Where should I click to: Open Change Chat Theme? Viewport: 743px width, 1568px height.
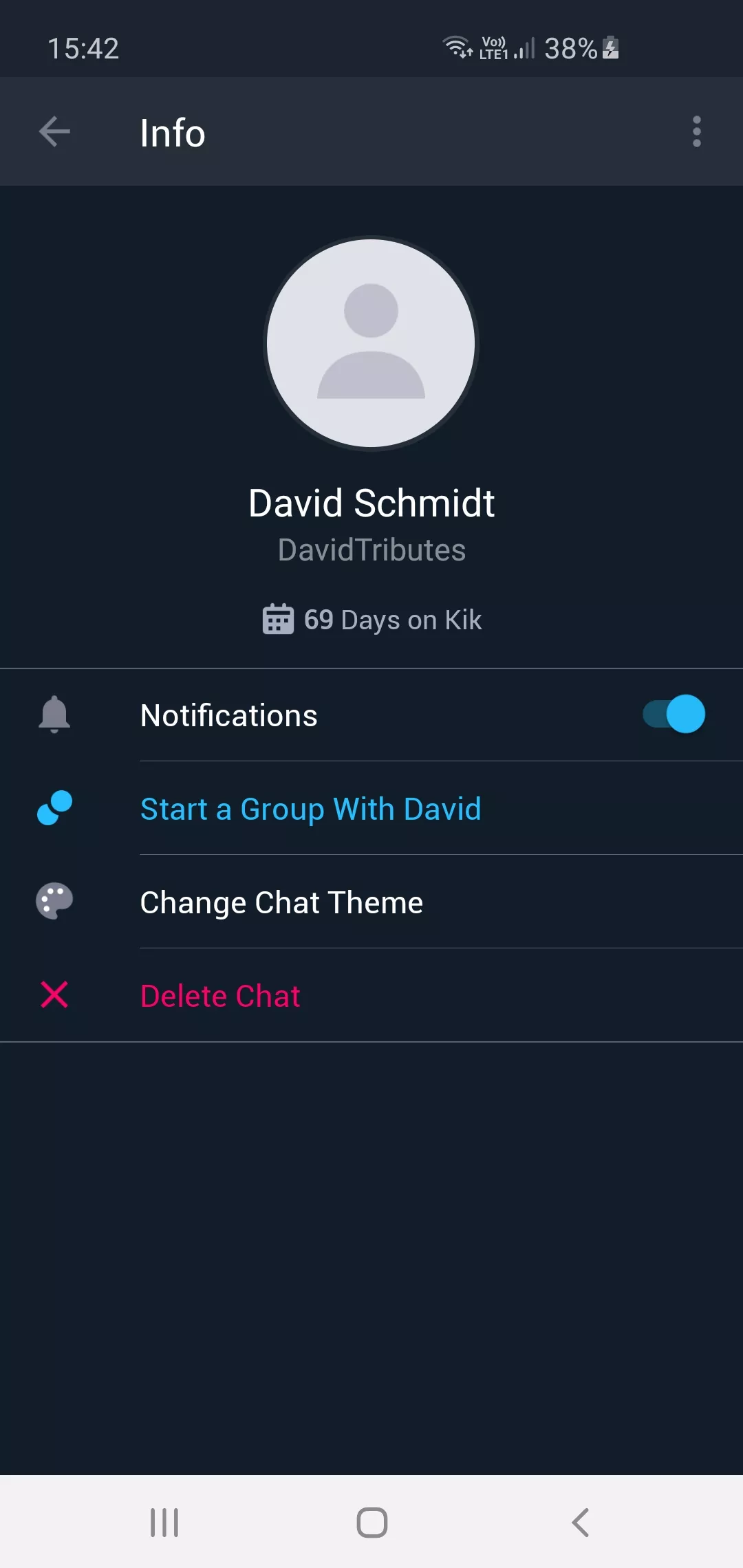click(281, 902)
